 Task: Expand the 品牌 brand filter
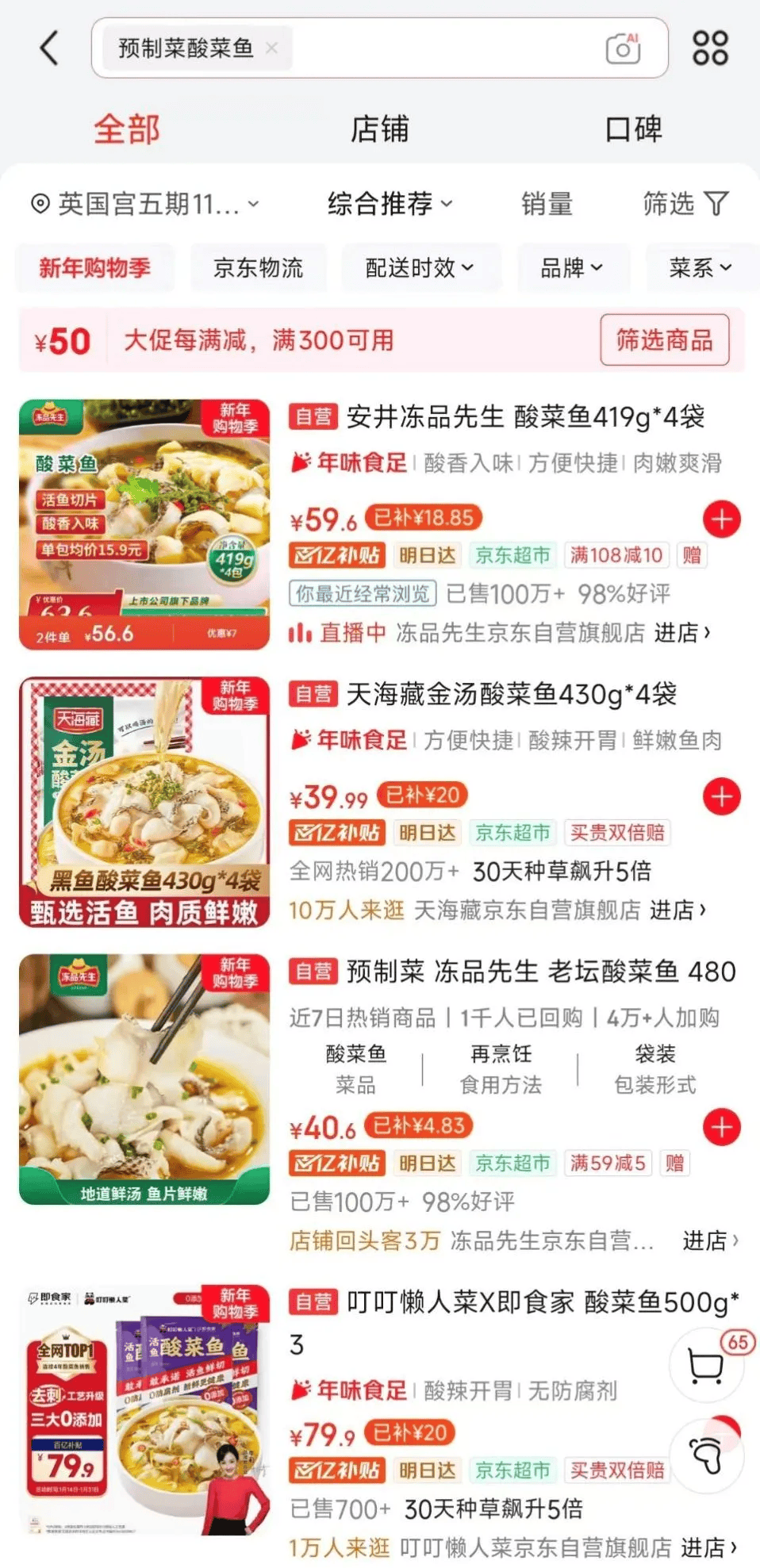point(571,268)
